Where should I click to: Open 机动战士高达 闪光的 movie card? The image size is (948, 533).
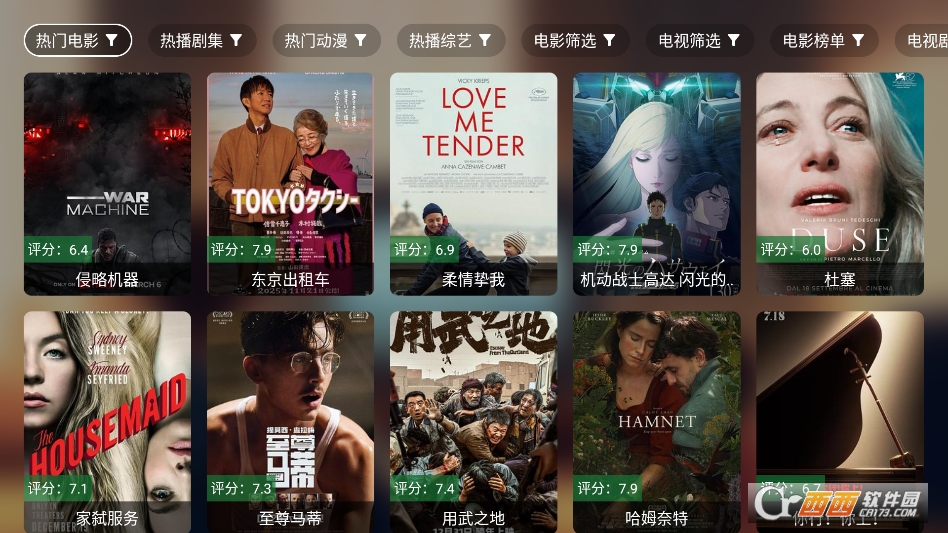coord(656,183)
